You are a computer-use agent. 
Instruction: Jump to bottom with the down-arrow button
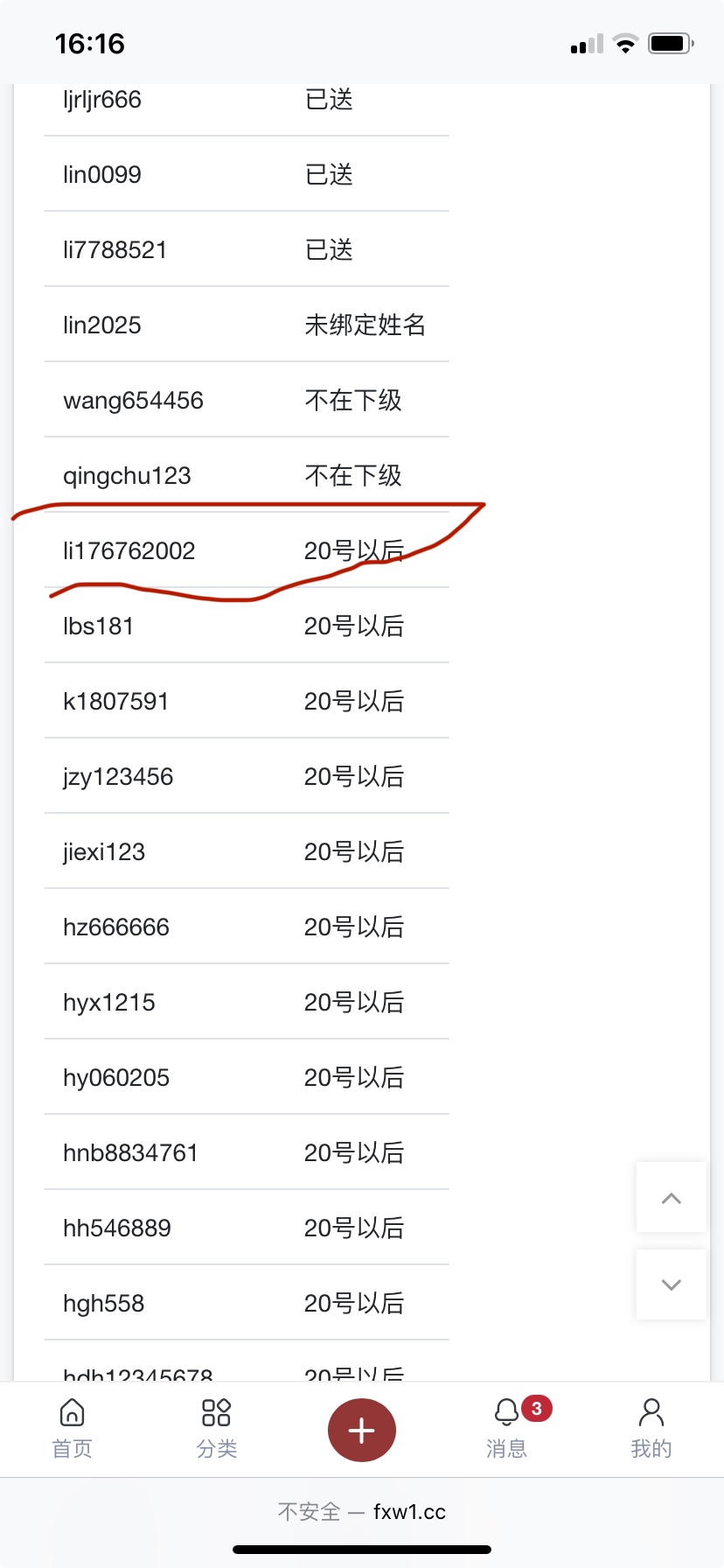coord(671,1284)
